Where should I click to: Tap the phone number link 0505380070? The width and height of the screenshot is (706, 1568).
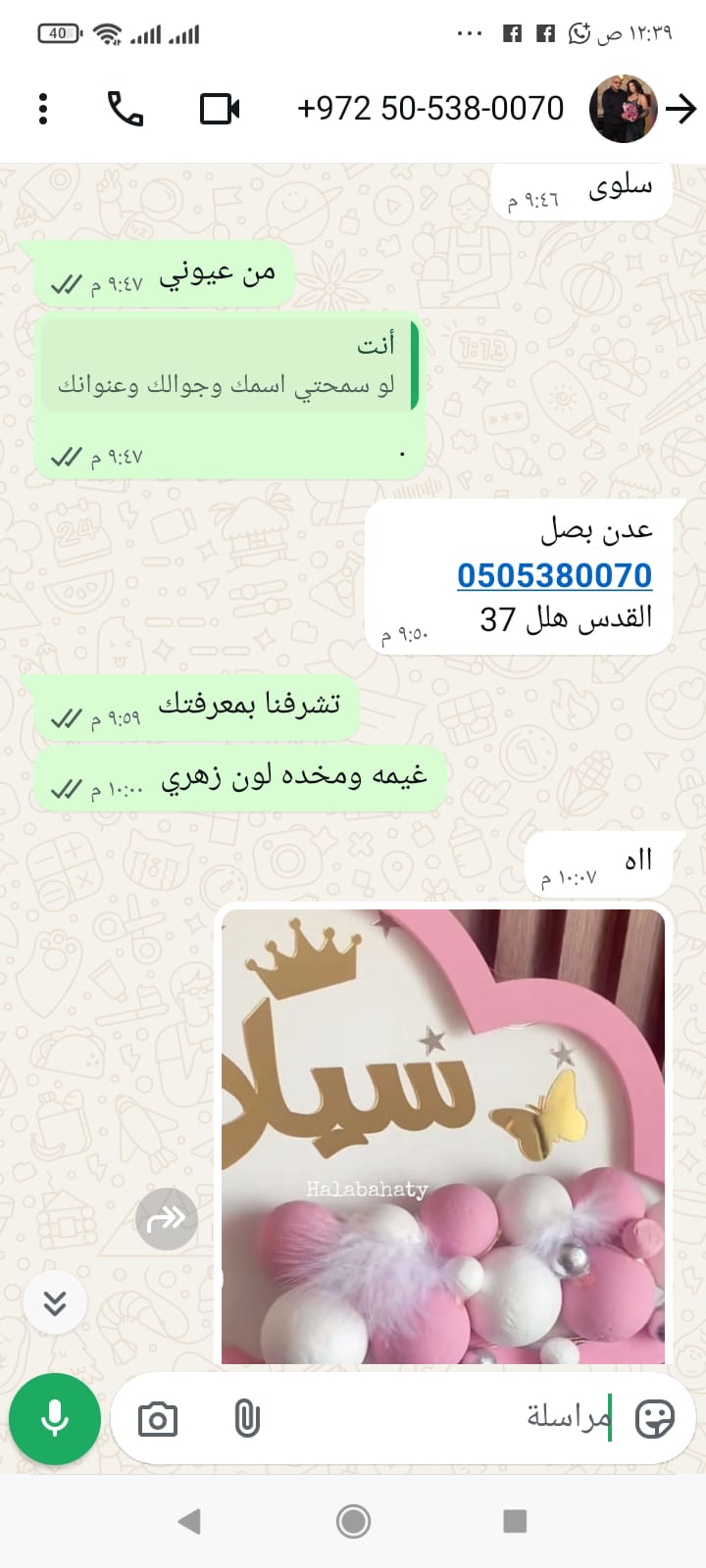[554, 575]
